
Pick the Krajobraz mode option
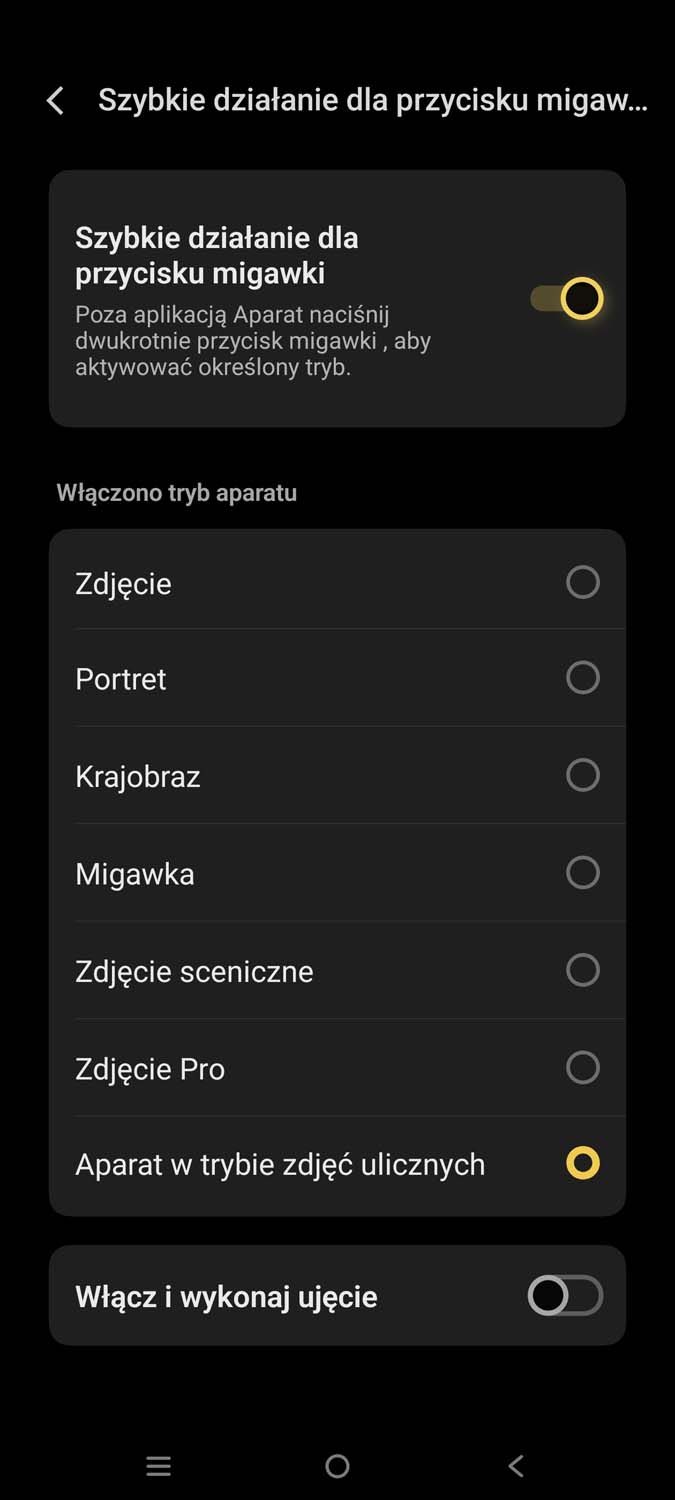[x=582, y=775]
